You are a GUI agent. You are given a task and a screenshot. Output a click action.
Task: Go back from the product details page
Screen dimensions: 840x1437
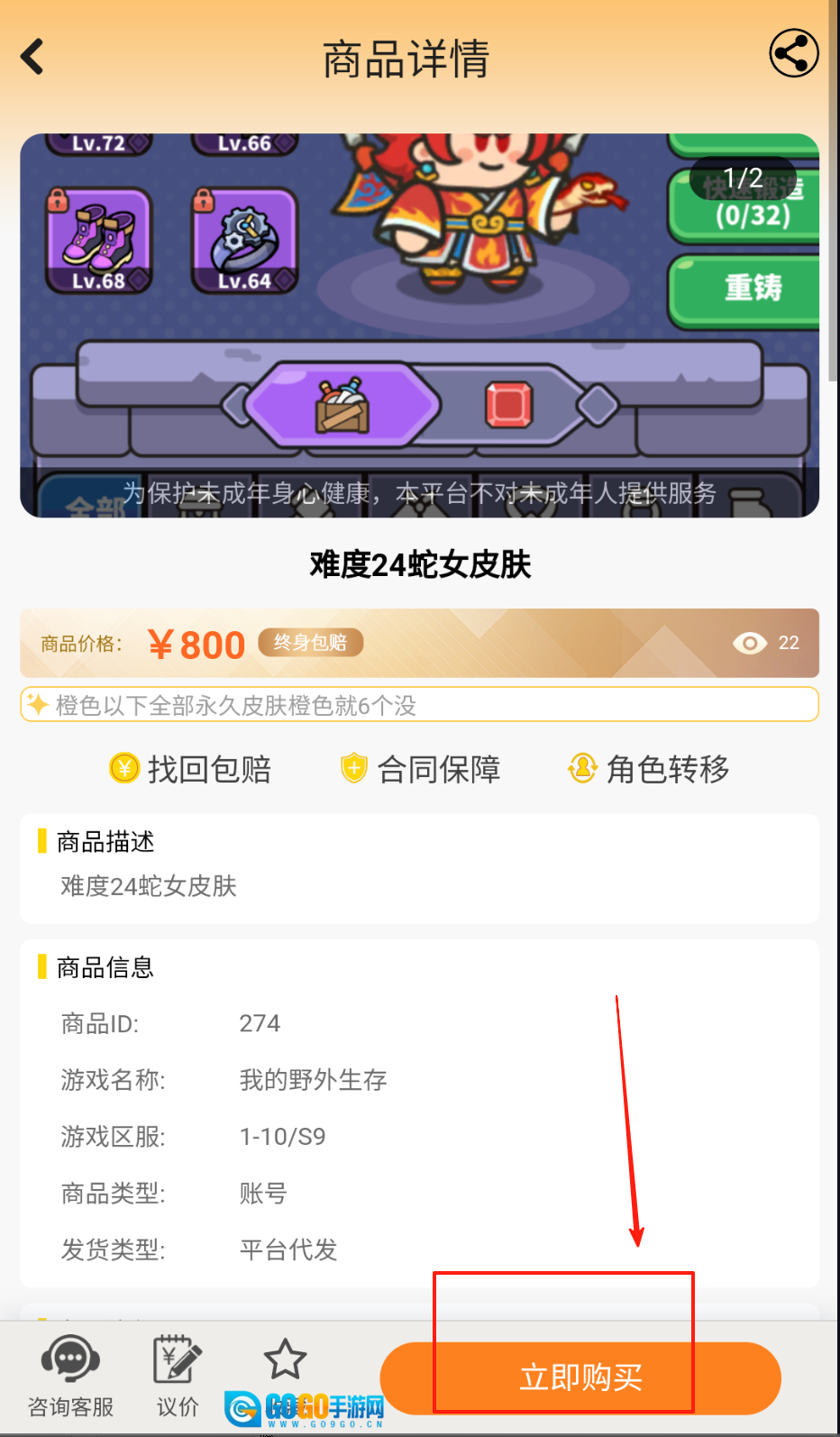point(32,56)
